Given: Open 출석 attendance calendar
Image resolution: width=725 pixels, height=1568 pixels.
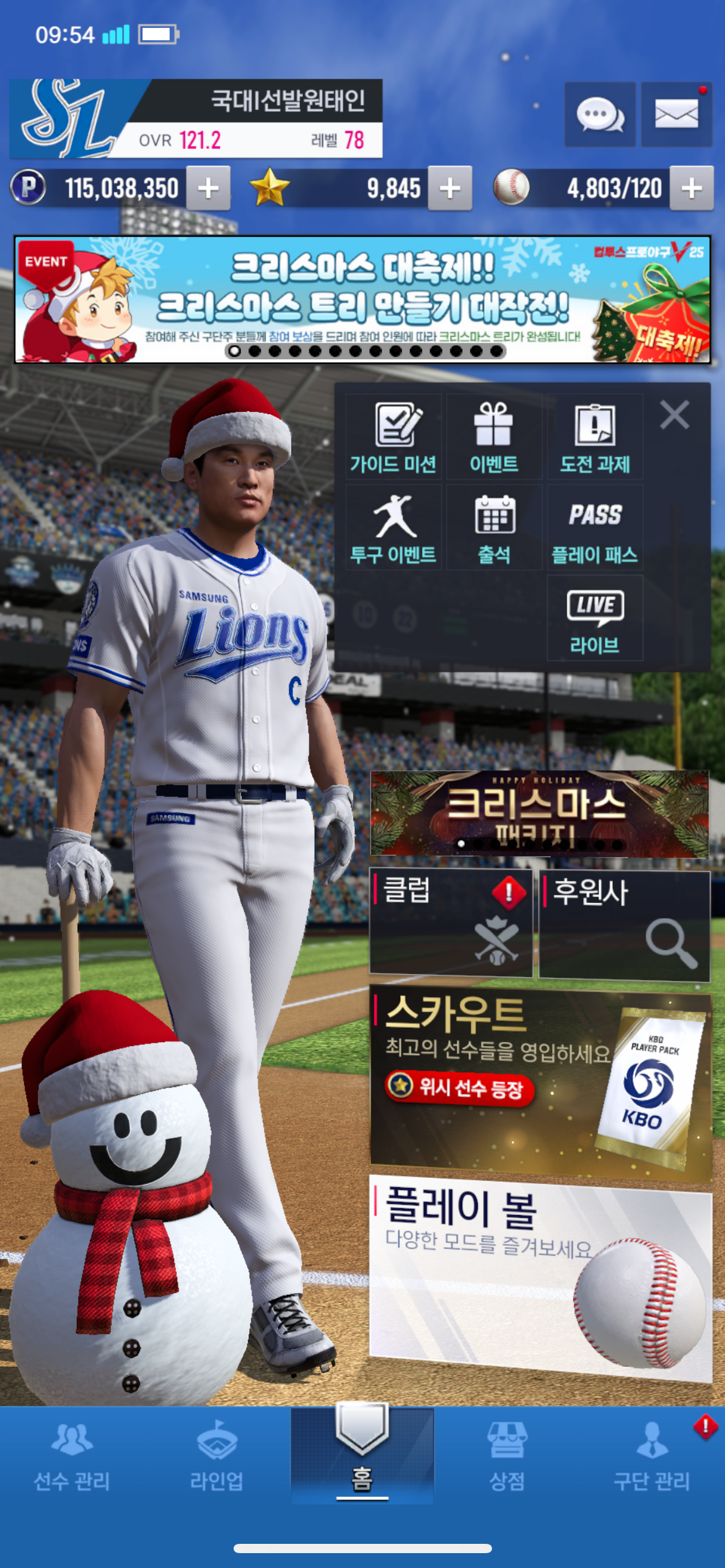Looking at the screenshot, I should 494,528.
